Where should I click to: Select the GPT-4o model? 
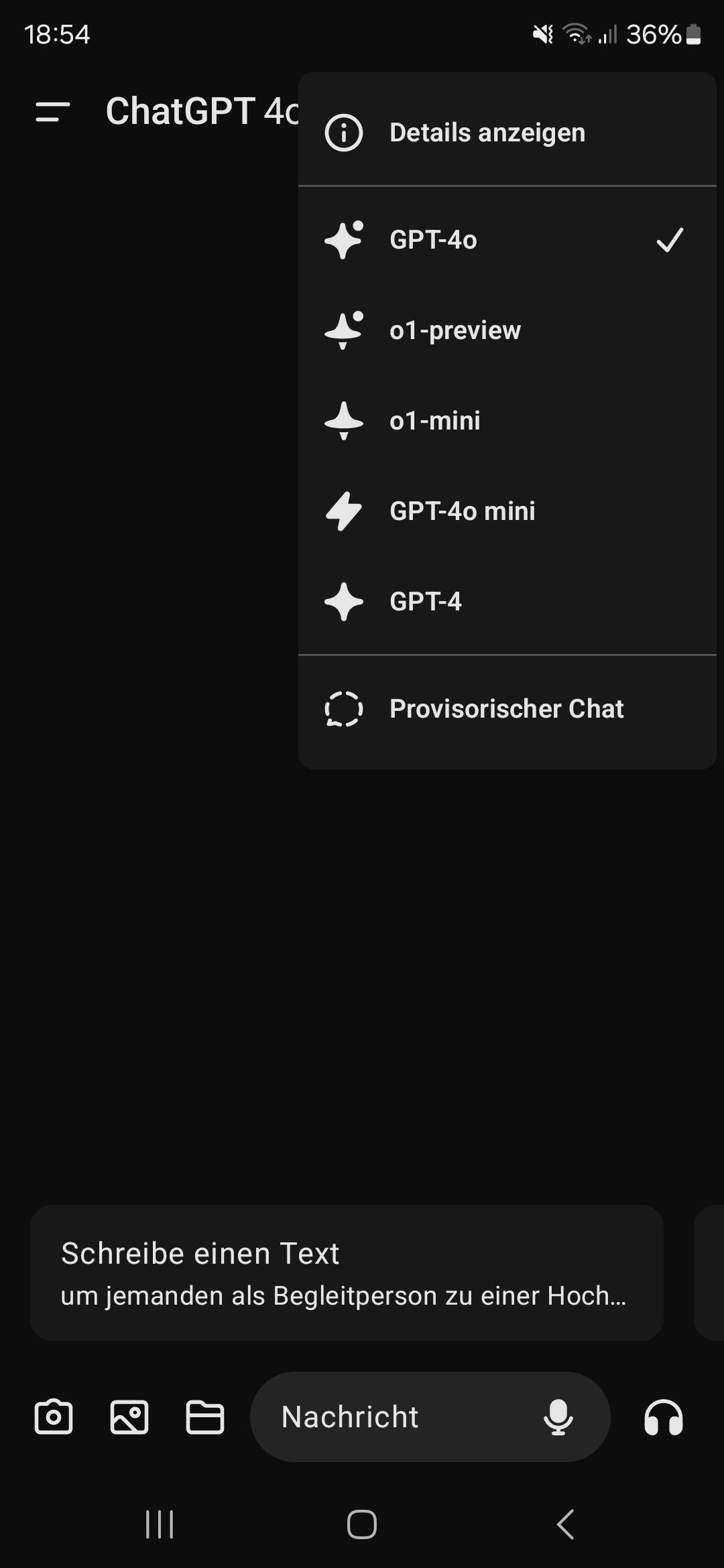coord(507,240)
